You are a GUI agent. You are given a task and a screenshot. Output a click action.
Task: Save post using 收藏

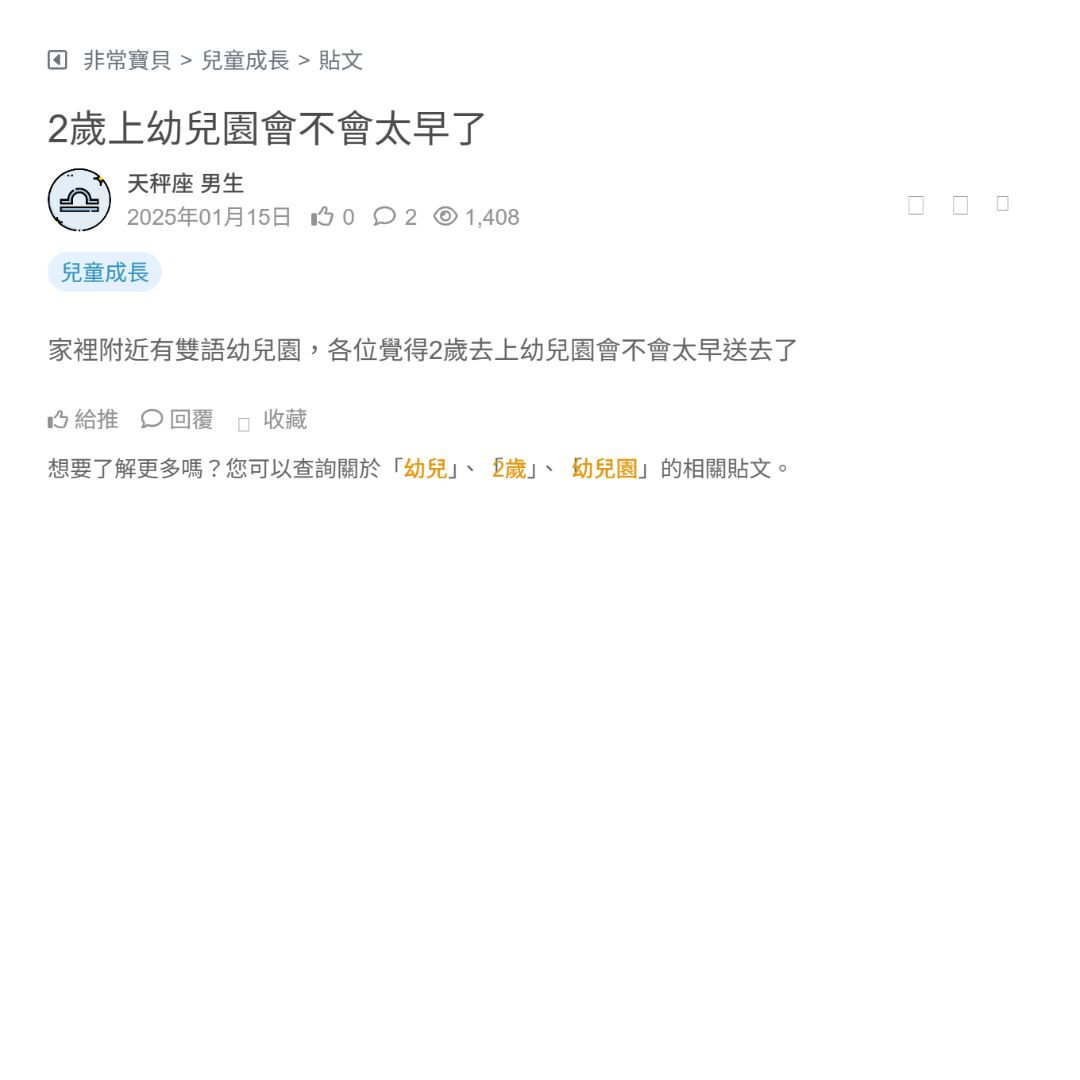click(274, 420)
